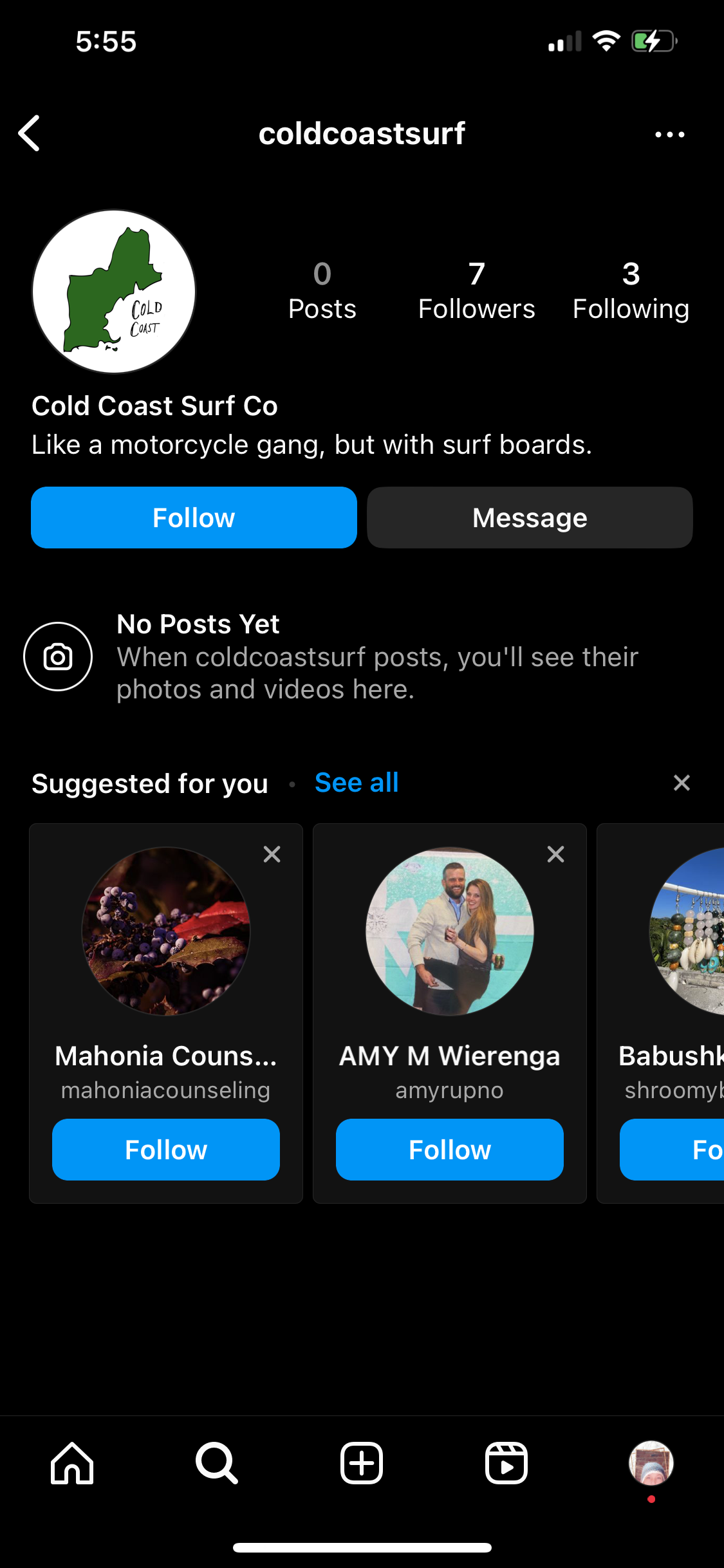View the 7 Followers list
724x1568 pixels.
(x=476, y=291)
